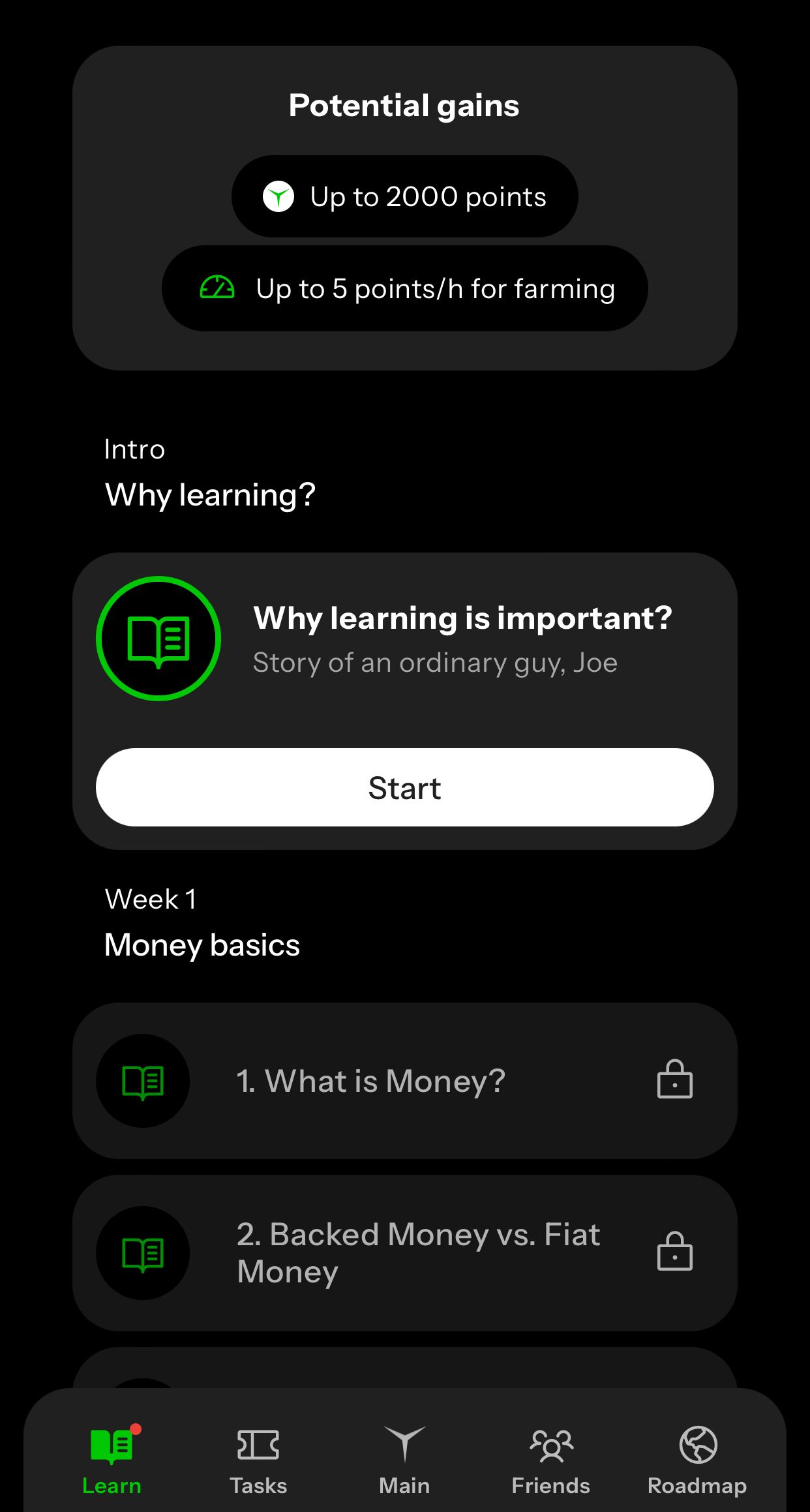Tap the green Learn book icon
Viewport: 810px width, 1512px height.
pos(111,1444)
